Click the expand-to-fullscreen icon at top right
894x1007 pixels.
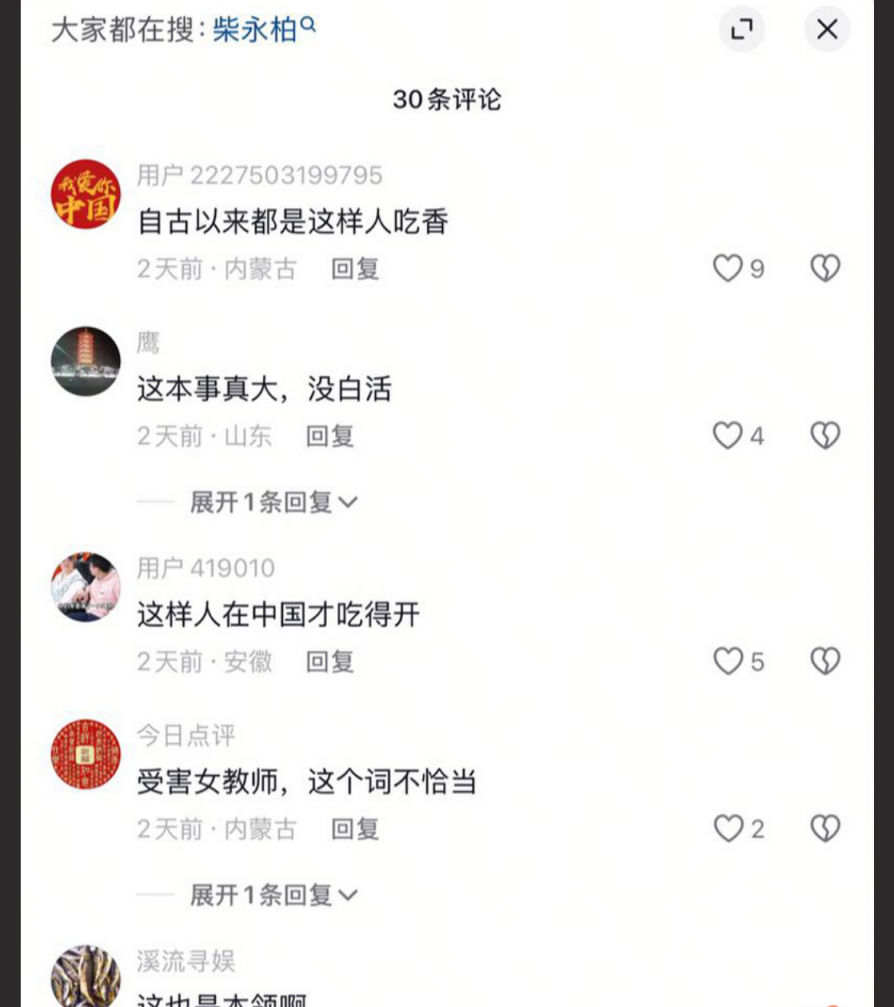pos(743,30)
